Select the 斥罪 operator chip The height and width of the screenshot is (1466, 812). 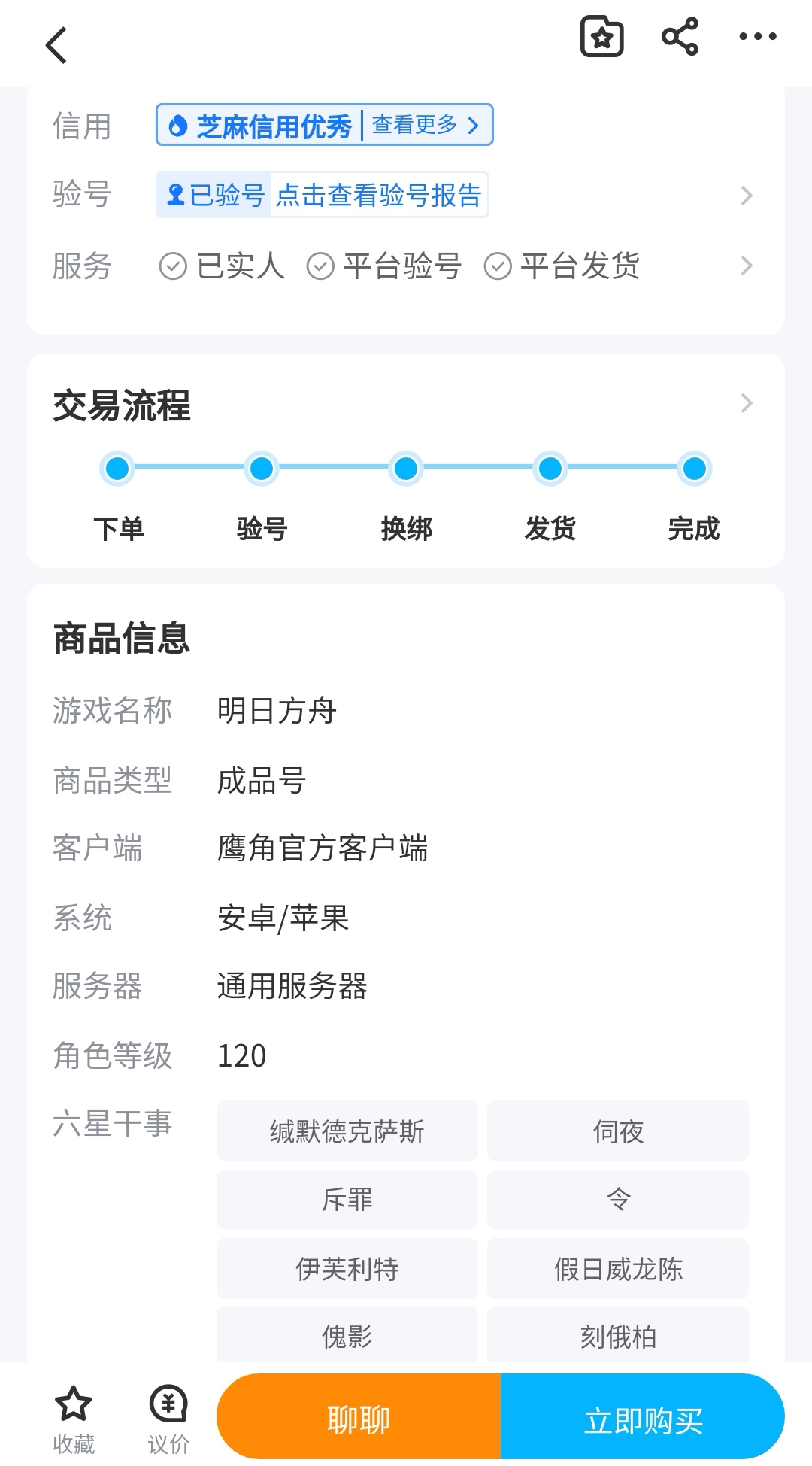click(x=347, y=1199)
